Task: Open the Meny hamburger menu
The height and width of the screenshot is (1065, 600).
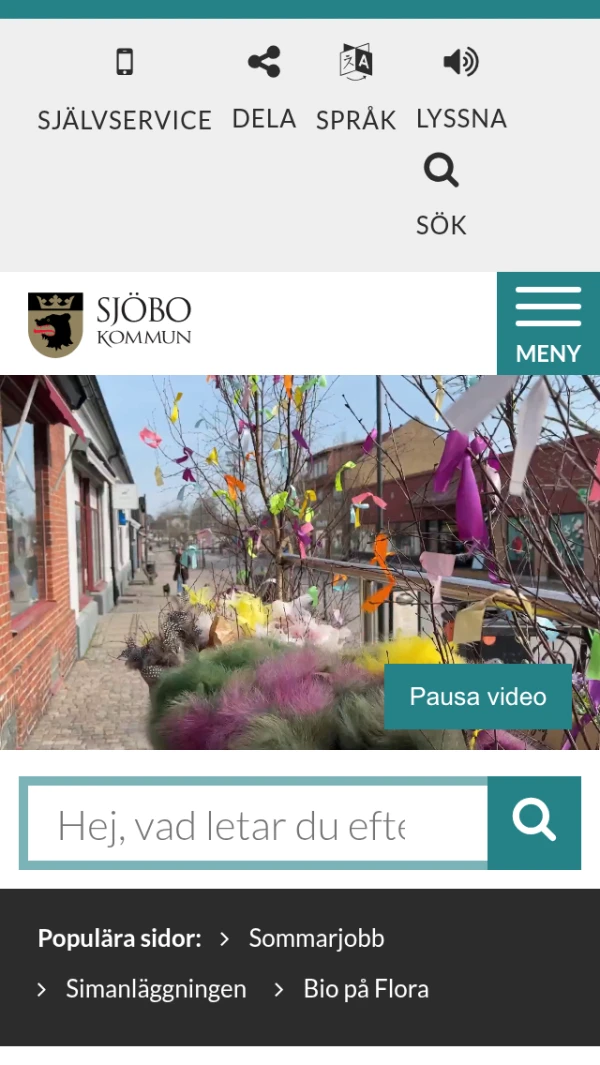Action: click(548, 323)
